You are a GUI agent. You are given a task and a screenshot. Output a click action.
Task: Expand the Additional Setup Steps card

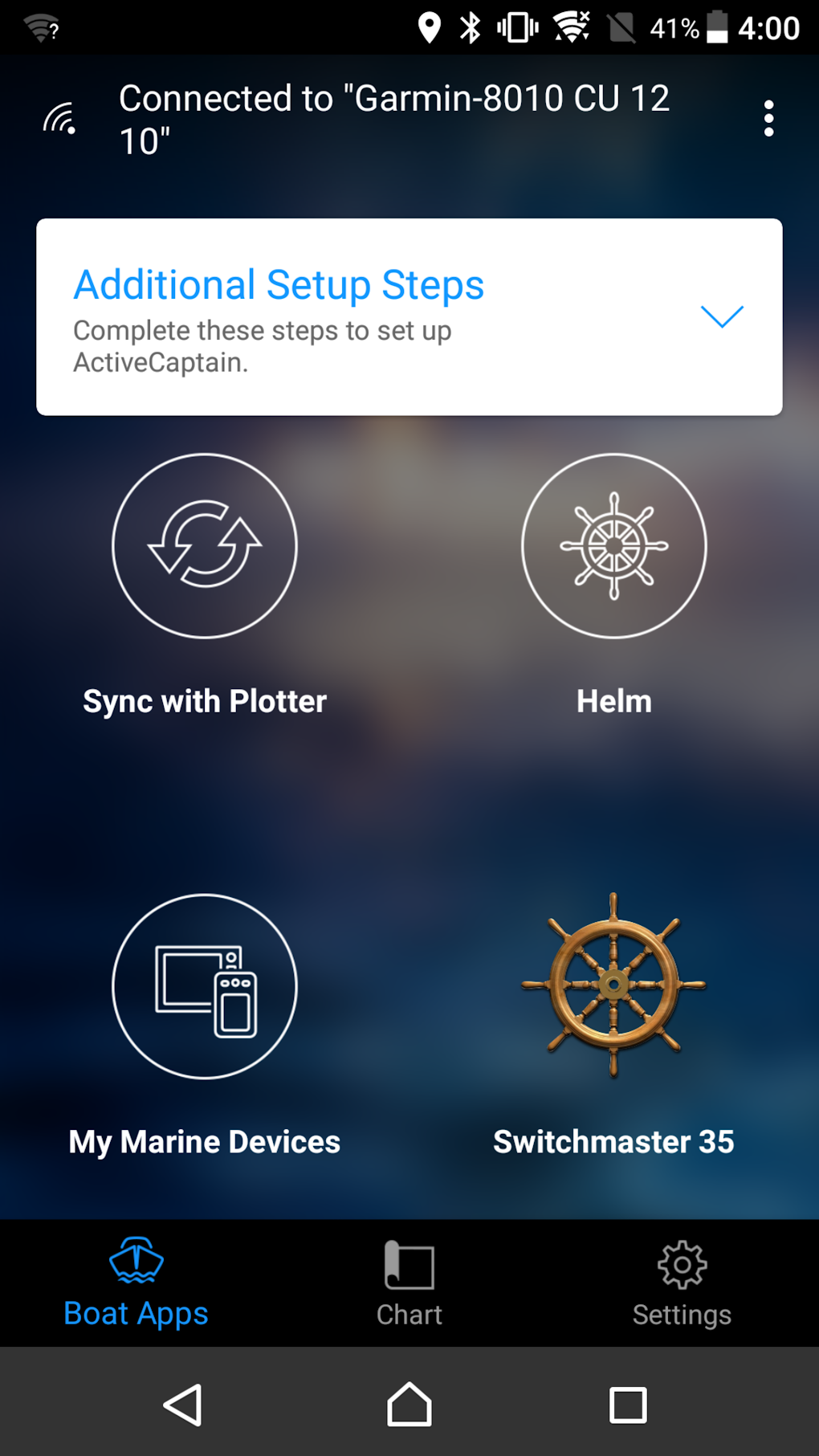[x=722, y=316]
